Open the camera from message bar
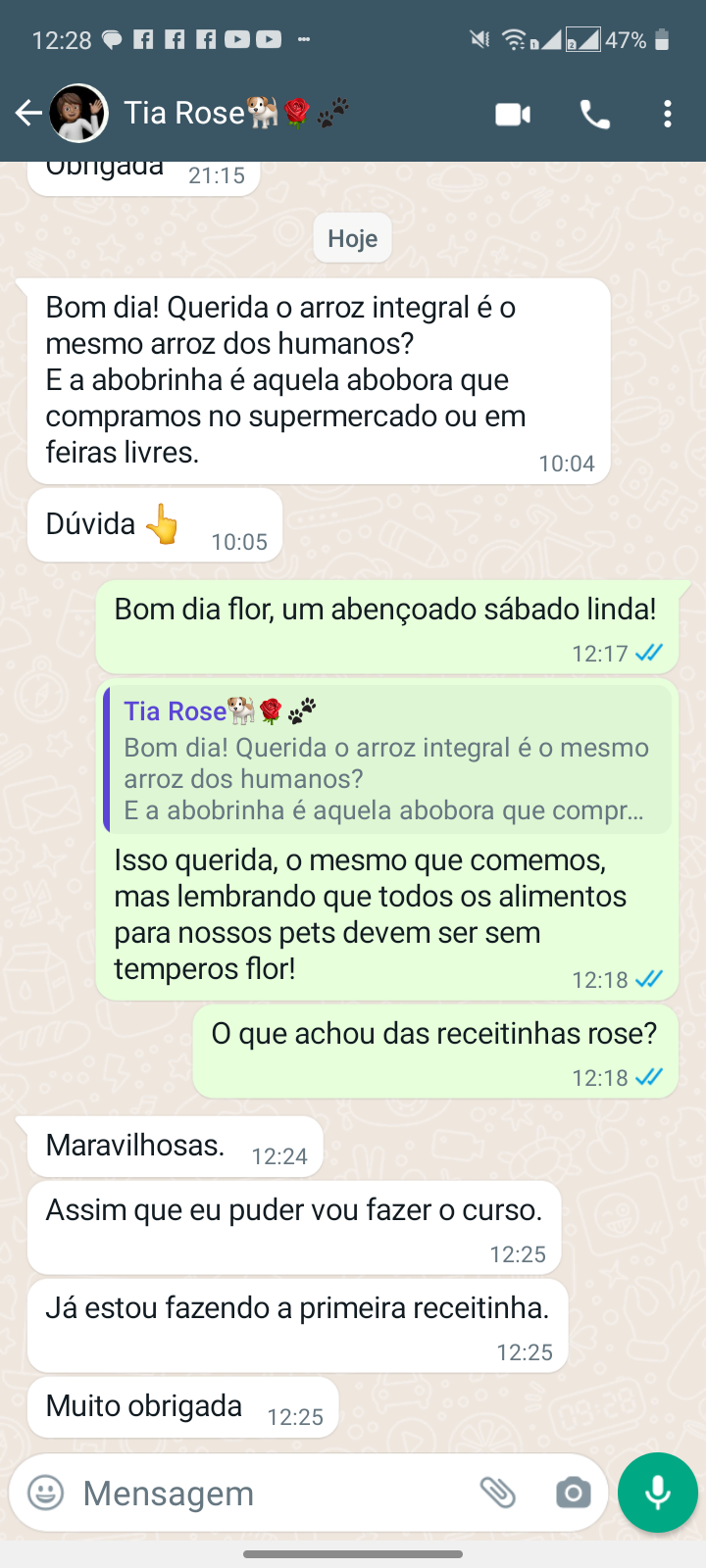Screen dimensions: 706x1568 click(573, 1493)
